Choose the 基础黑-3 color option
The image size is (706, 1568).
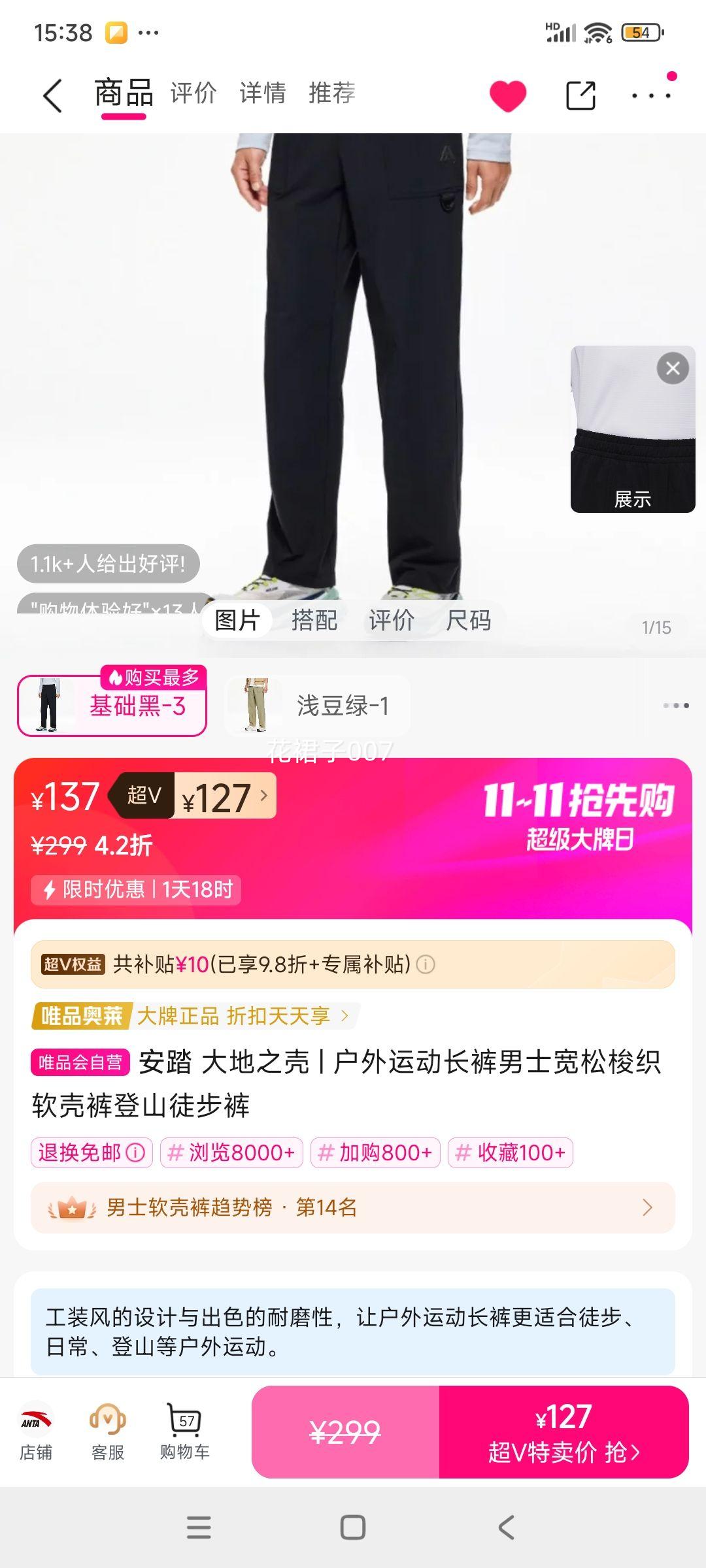point(112,706)
